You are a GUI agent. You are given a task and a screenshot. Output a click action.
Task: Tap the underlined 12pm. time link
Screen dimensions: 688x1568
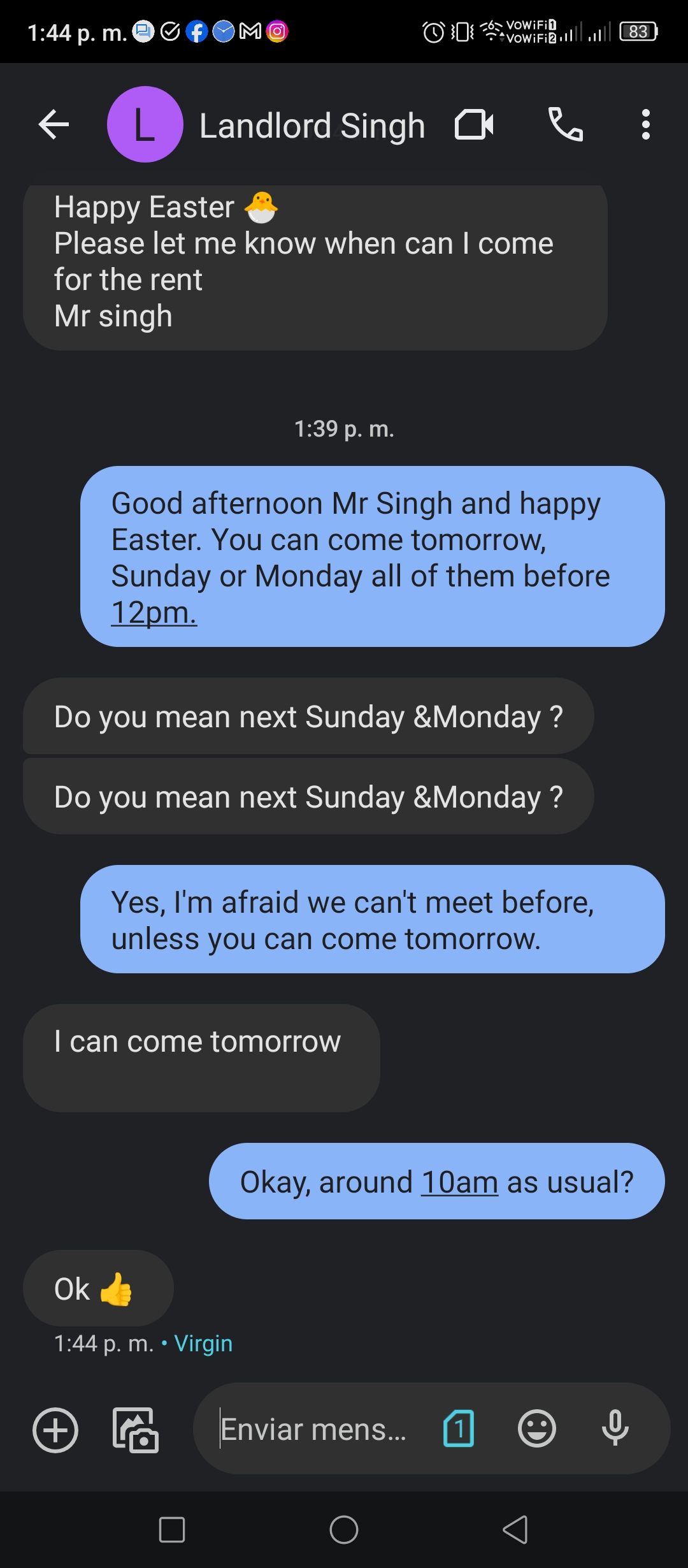point(154,613)
